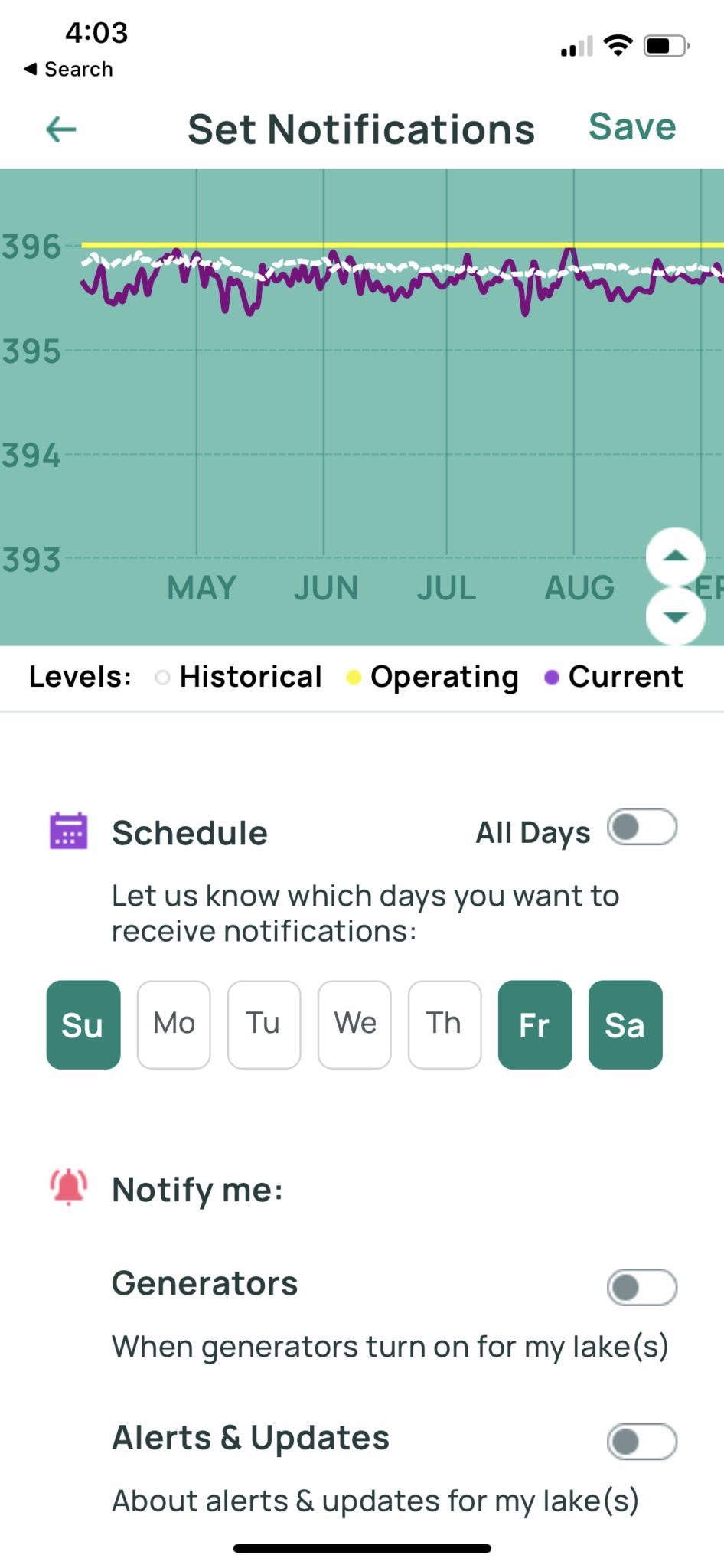Go back using the arrow icon
Viewport: 724px width, 1568px height.
click(x=61, y=129)
